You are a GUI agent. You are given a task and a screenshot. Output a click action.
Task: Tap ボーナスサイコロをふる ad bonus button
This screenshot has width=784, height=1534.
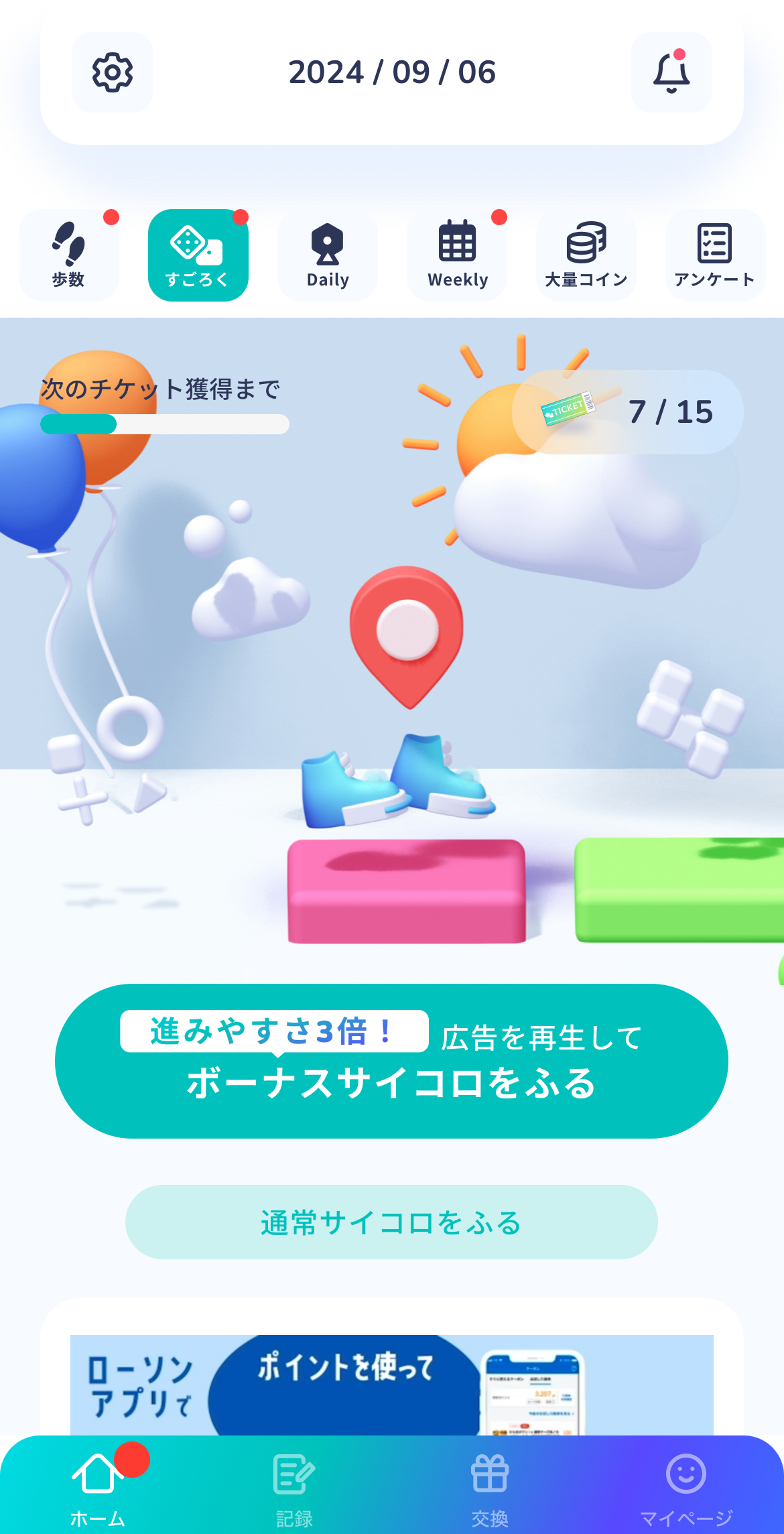tap(391, 1061)
